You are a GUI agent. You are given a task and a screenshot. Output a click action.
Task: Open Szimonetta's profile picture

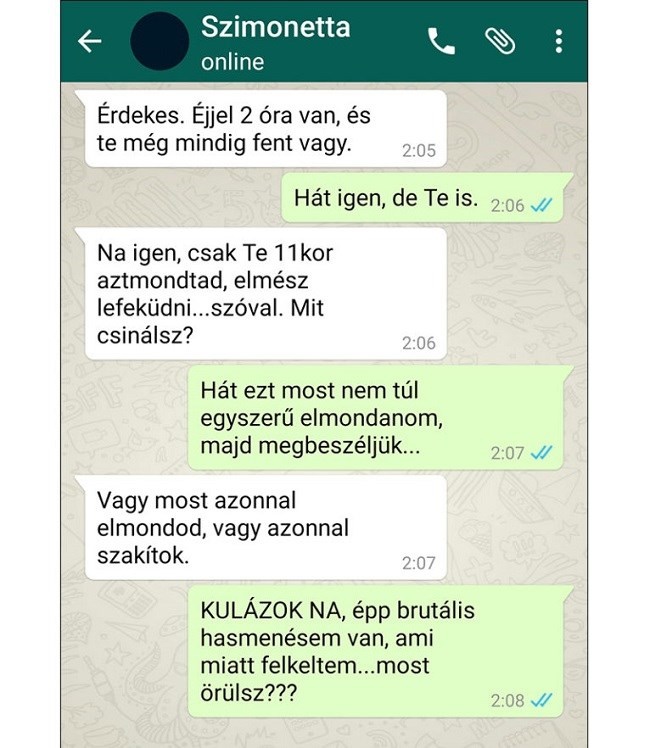[160, 41]
